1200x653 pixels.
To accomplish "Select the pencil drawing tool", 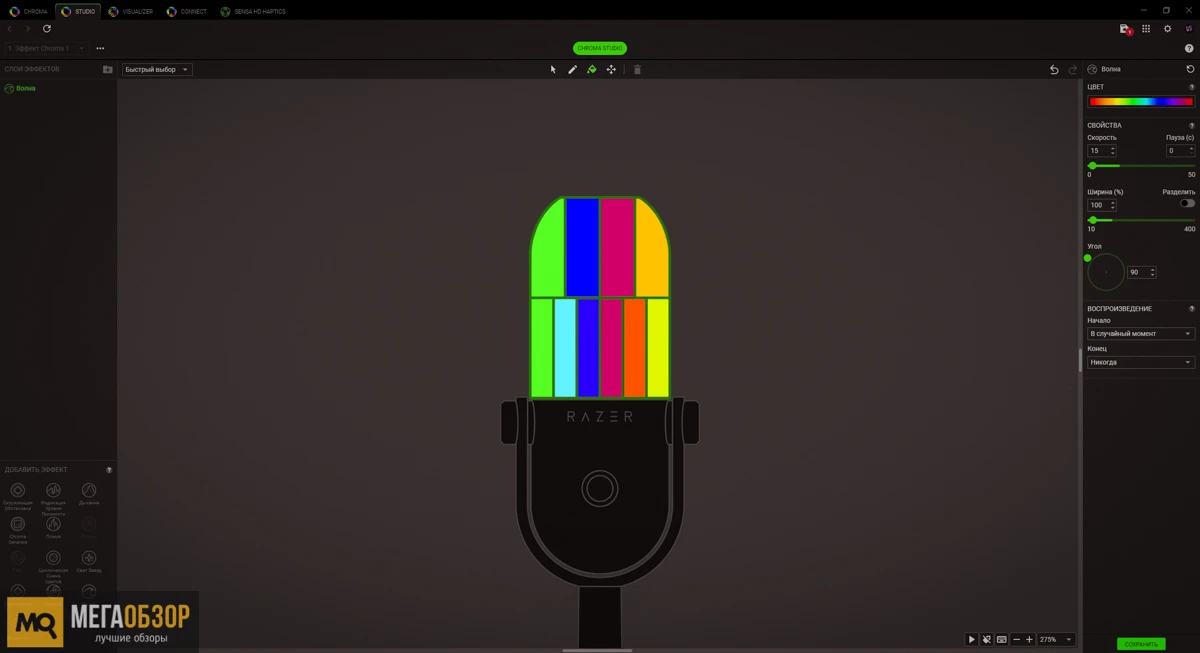I will point(573,70).
